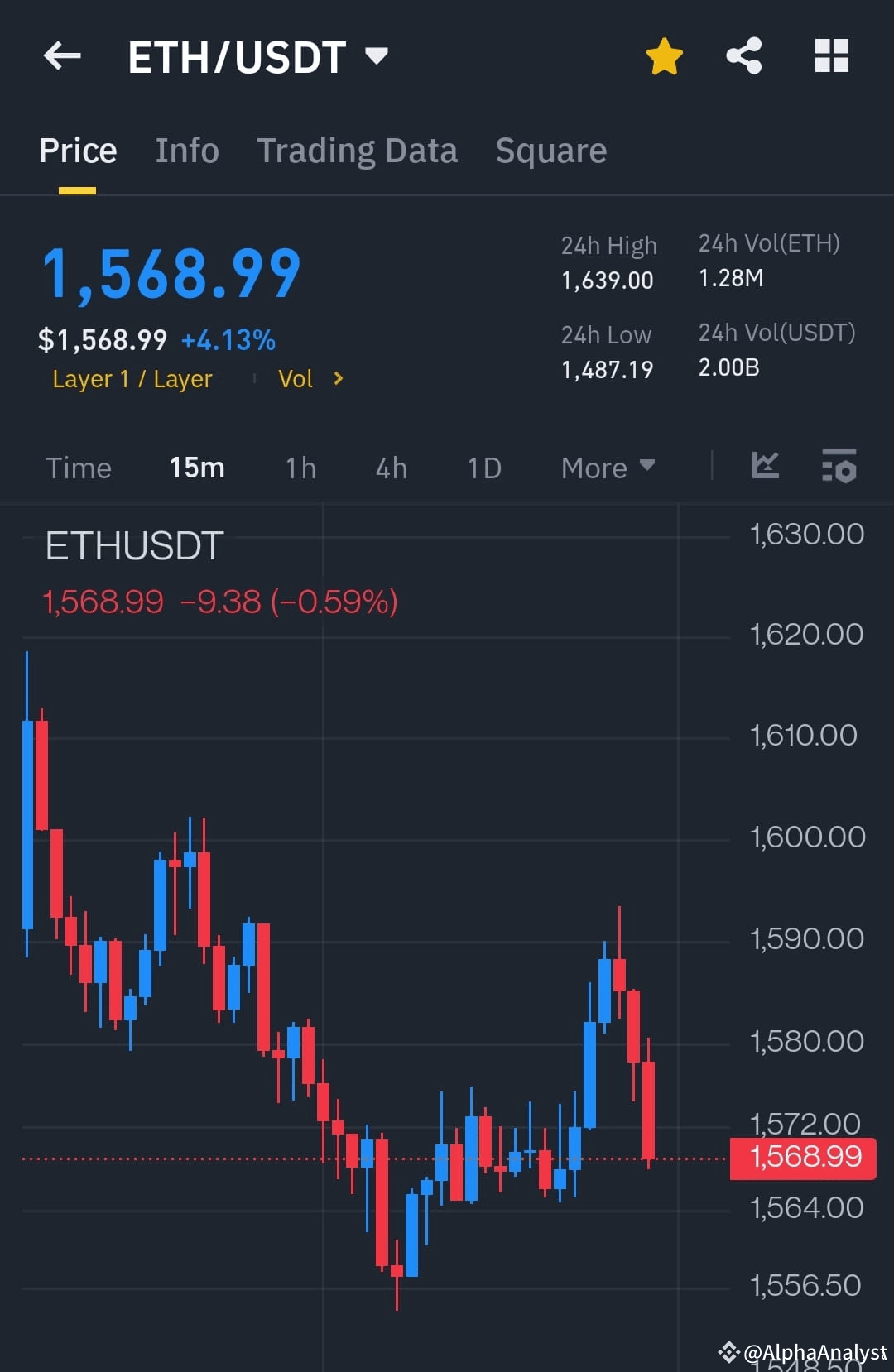Tap the Vol arrow indicator

338,378
